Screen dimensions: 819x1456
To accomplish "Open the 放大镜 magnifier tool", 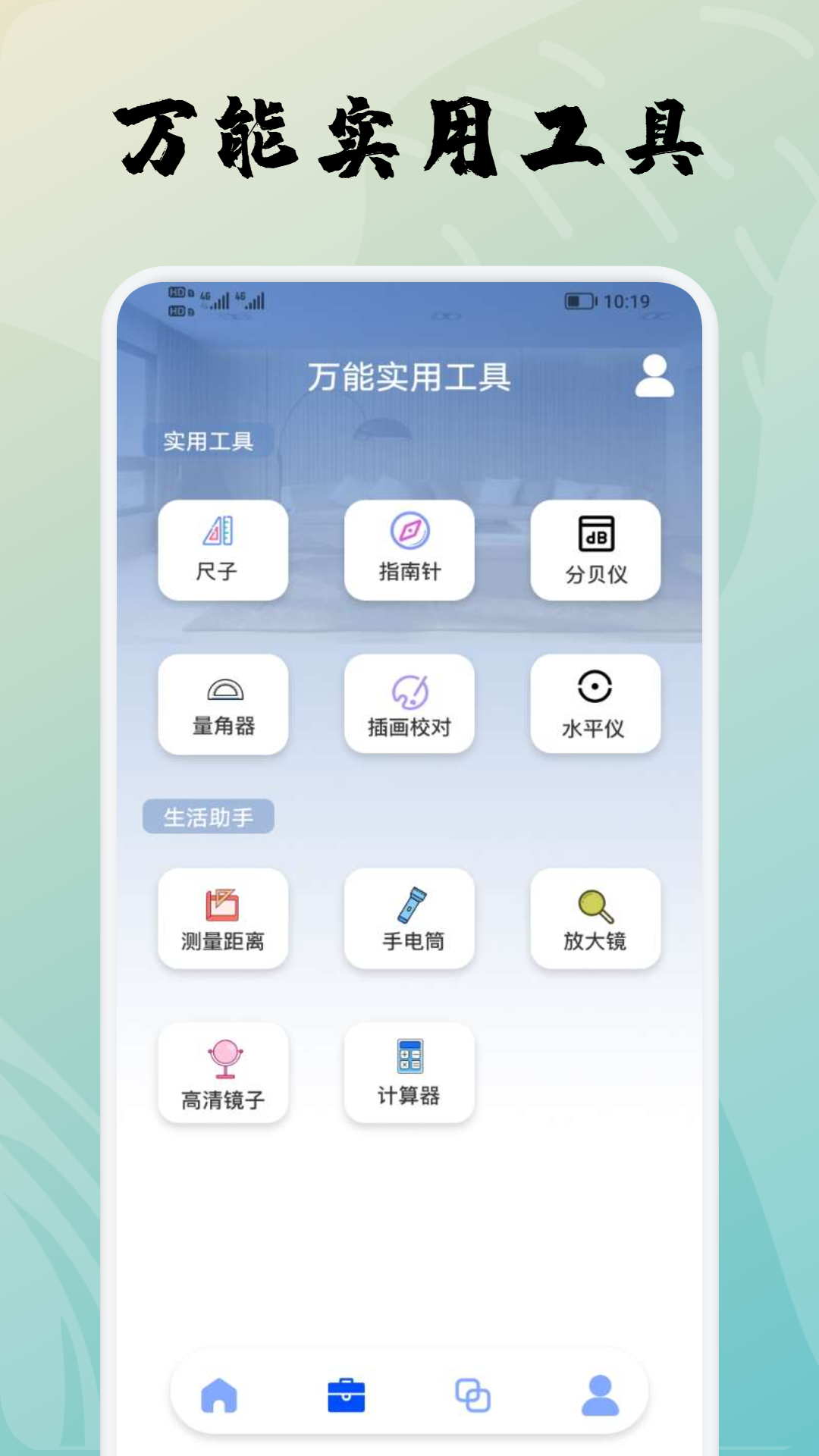I will pyautogui.click(x=596, y=919).
